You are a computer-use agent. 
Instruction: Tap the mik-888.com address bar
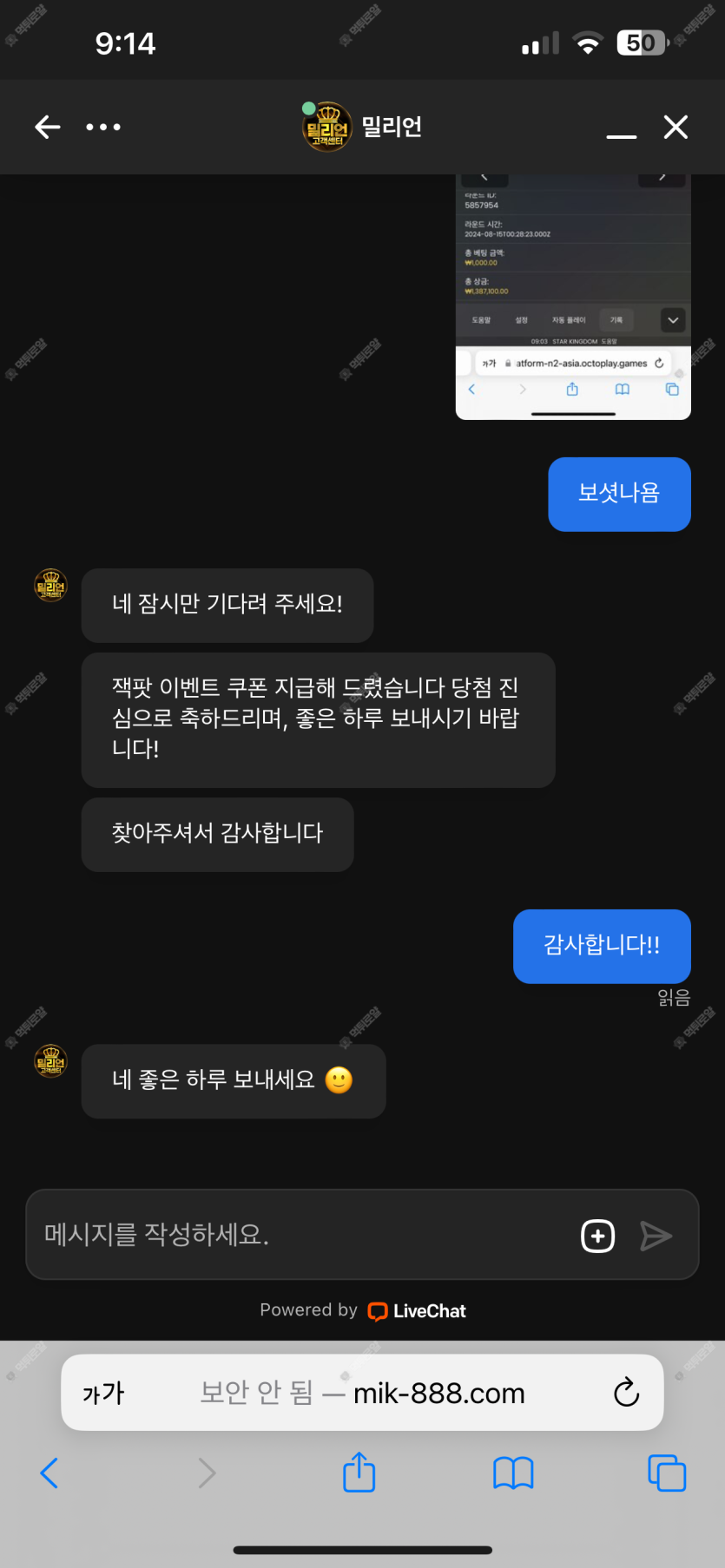point(363,1394)
